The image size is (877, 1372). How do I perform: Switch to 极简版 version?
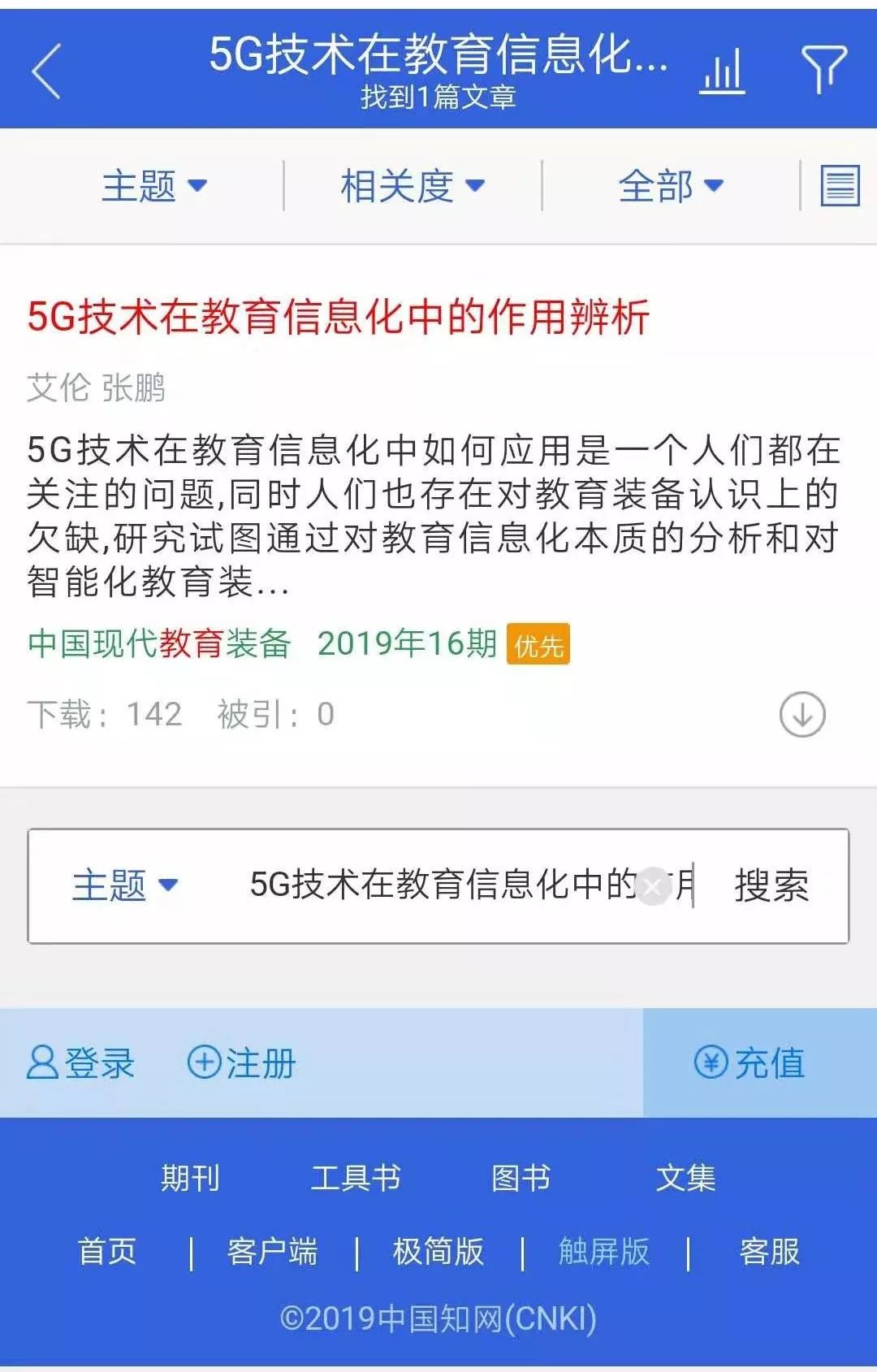(x=438, y=1252)
